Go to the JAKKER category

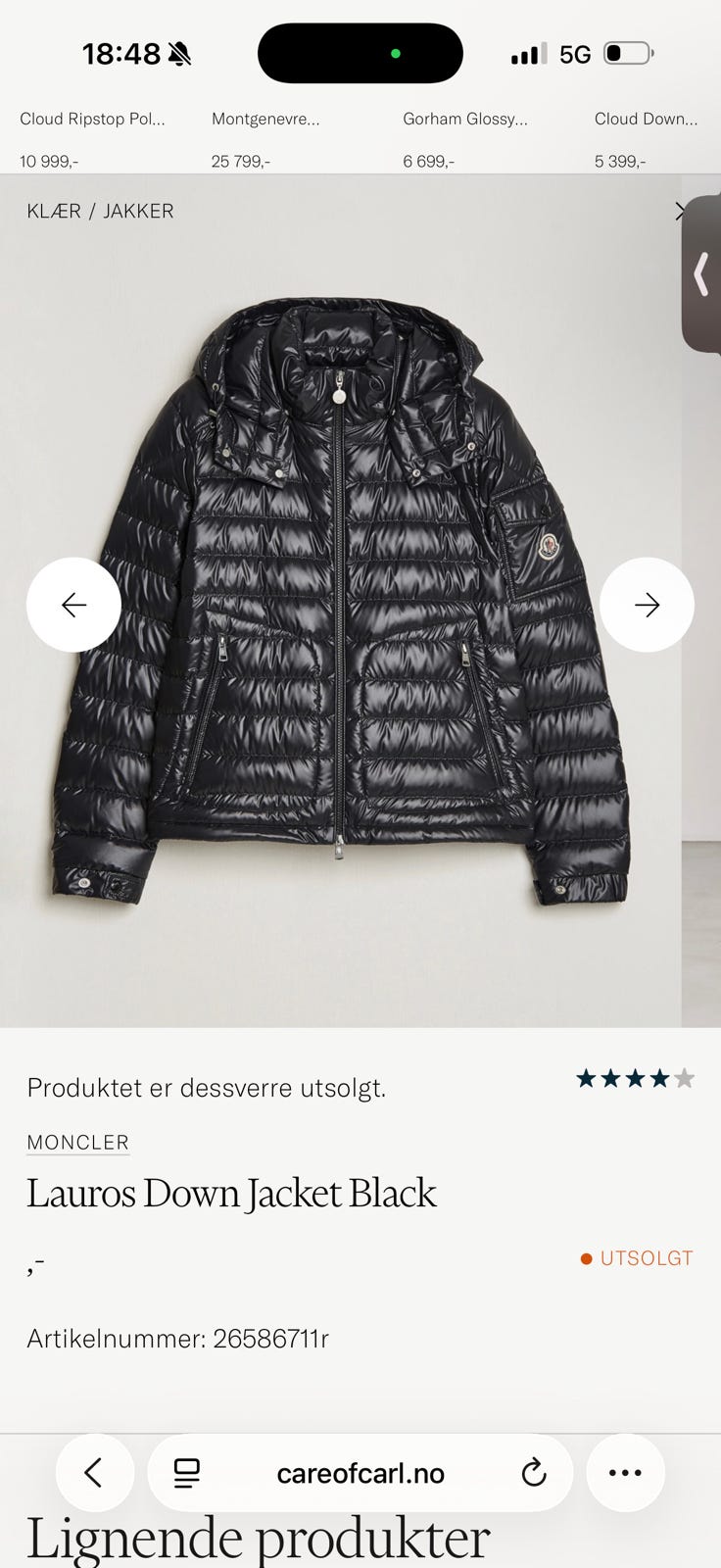pos(138,211)
